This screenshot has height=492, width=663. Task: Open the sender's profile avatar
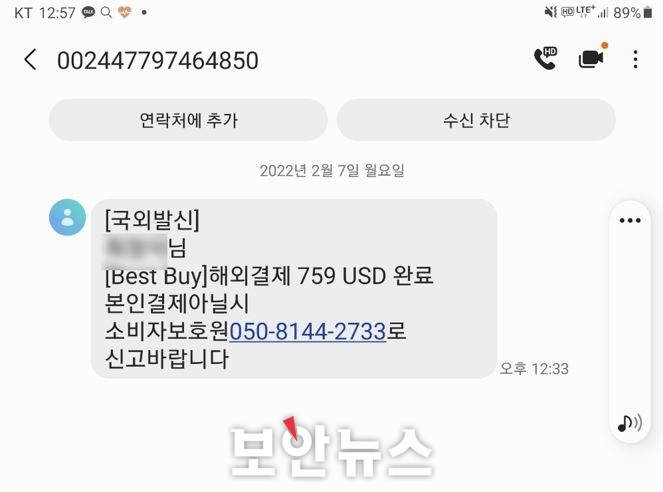click(67, 217)
